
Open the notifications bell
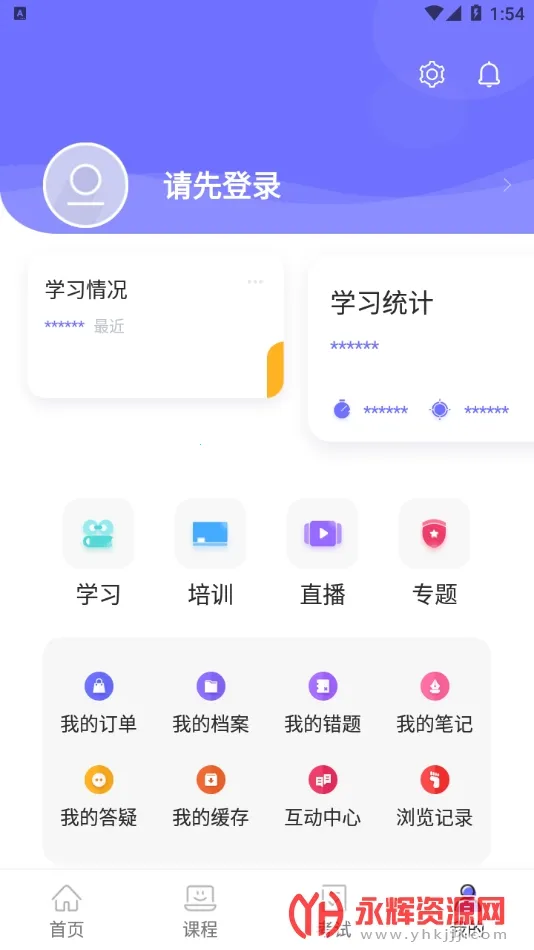pos(489,75)
